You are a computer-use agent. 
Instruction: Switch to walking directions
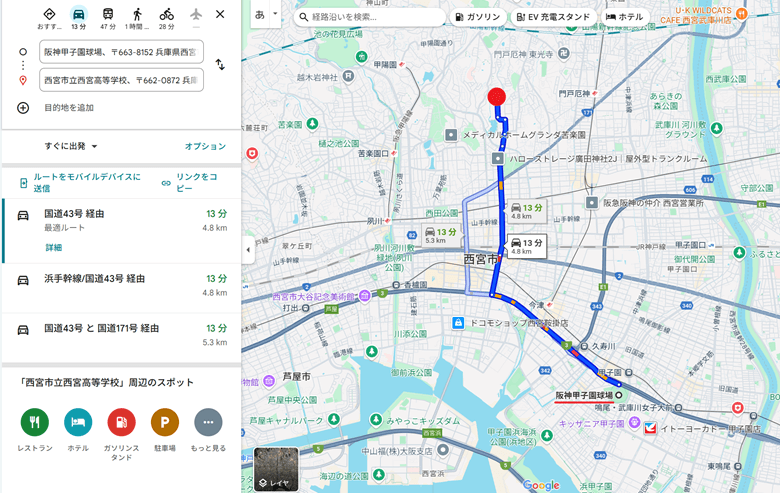click(137, 15)
